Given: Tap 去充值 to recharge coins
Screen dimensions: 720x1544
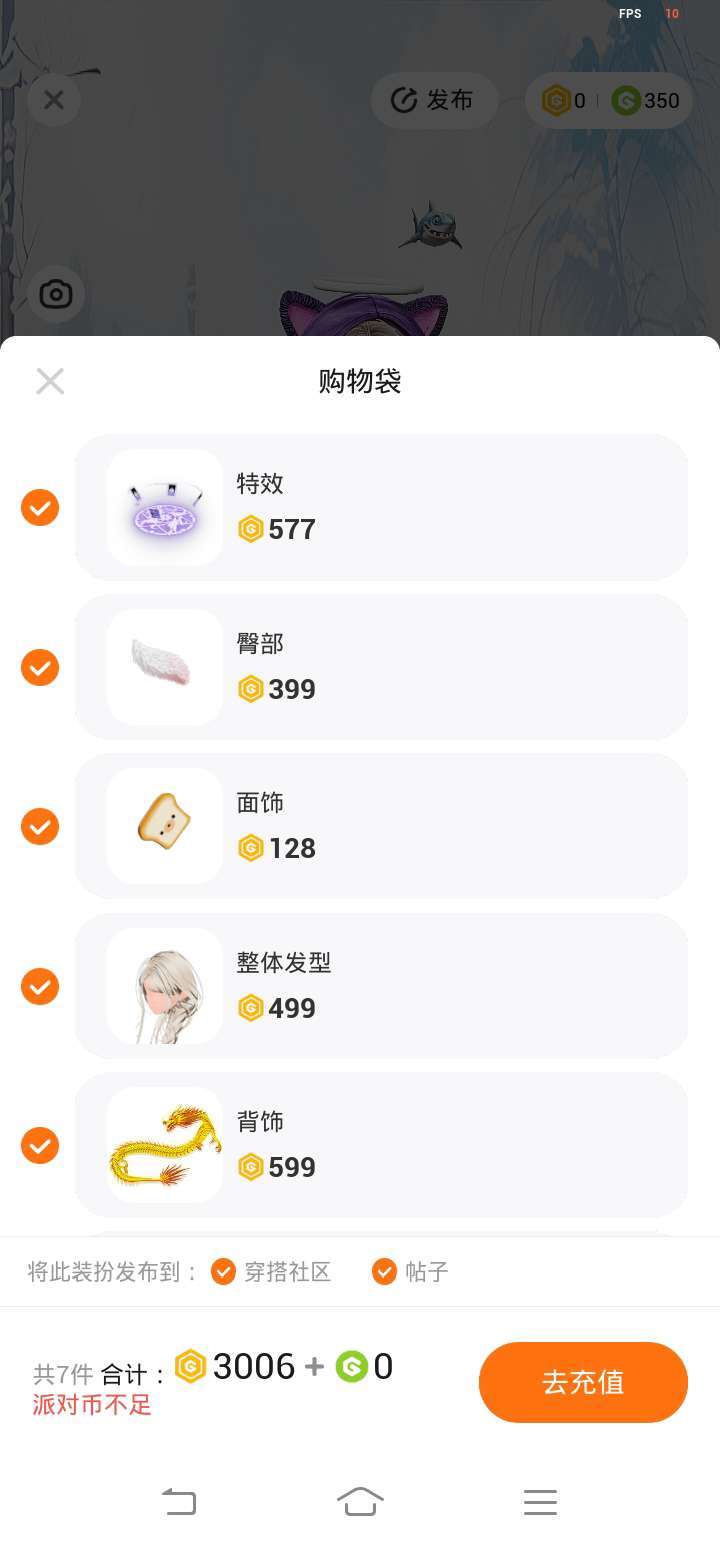Looking at the screenshot, I should click(583, 1382).
